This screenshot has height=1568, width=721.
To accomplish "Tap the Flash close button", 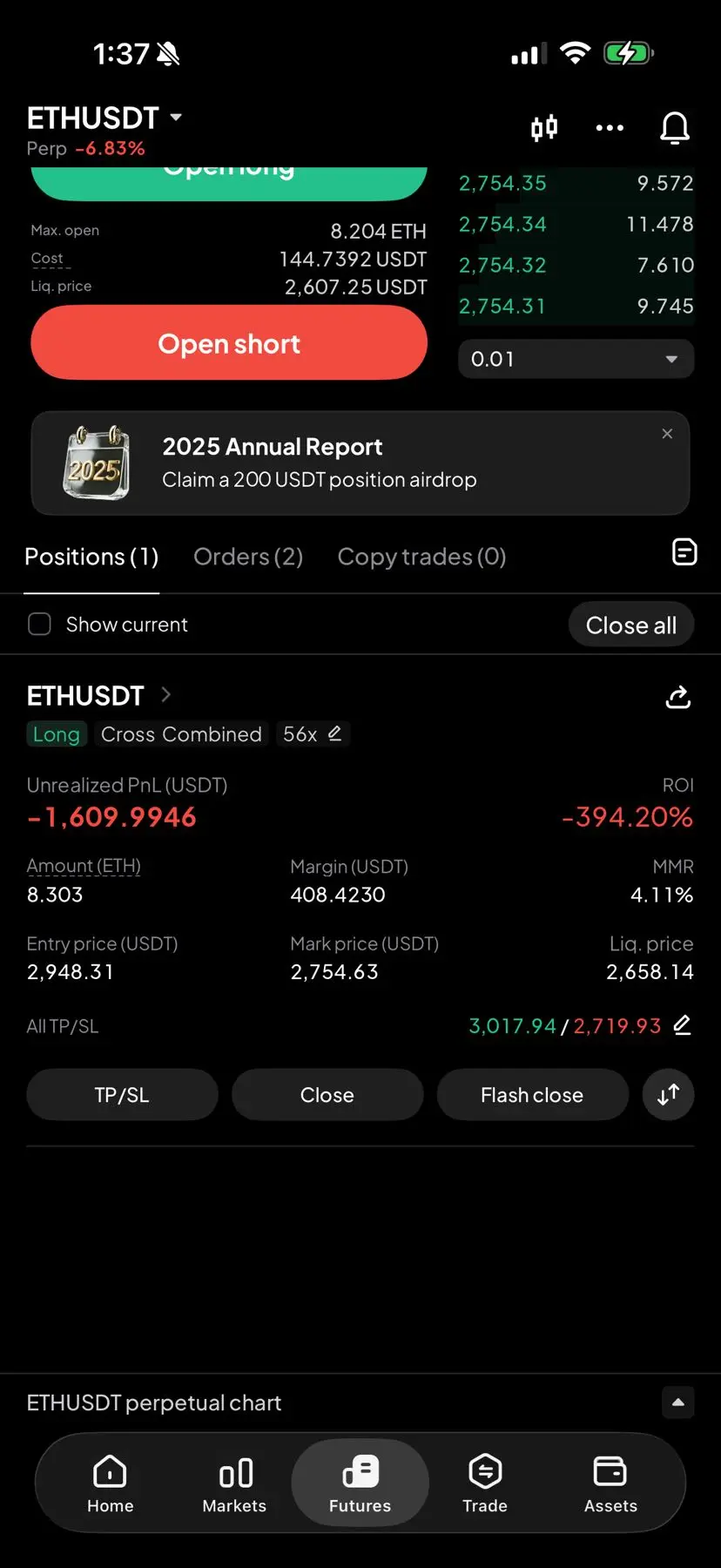I will point(532,1095).
